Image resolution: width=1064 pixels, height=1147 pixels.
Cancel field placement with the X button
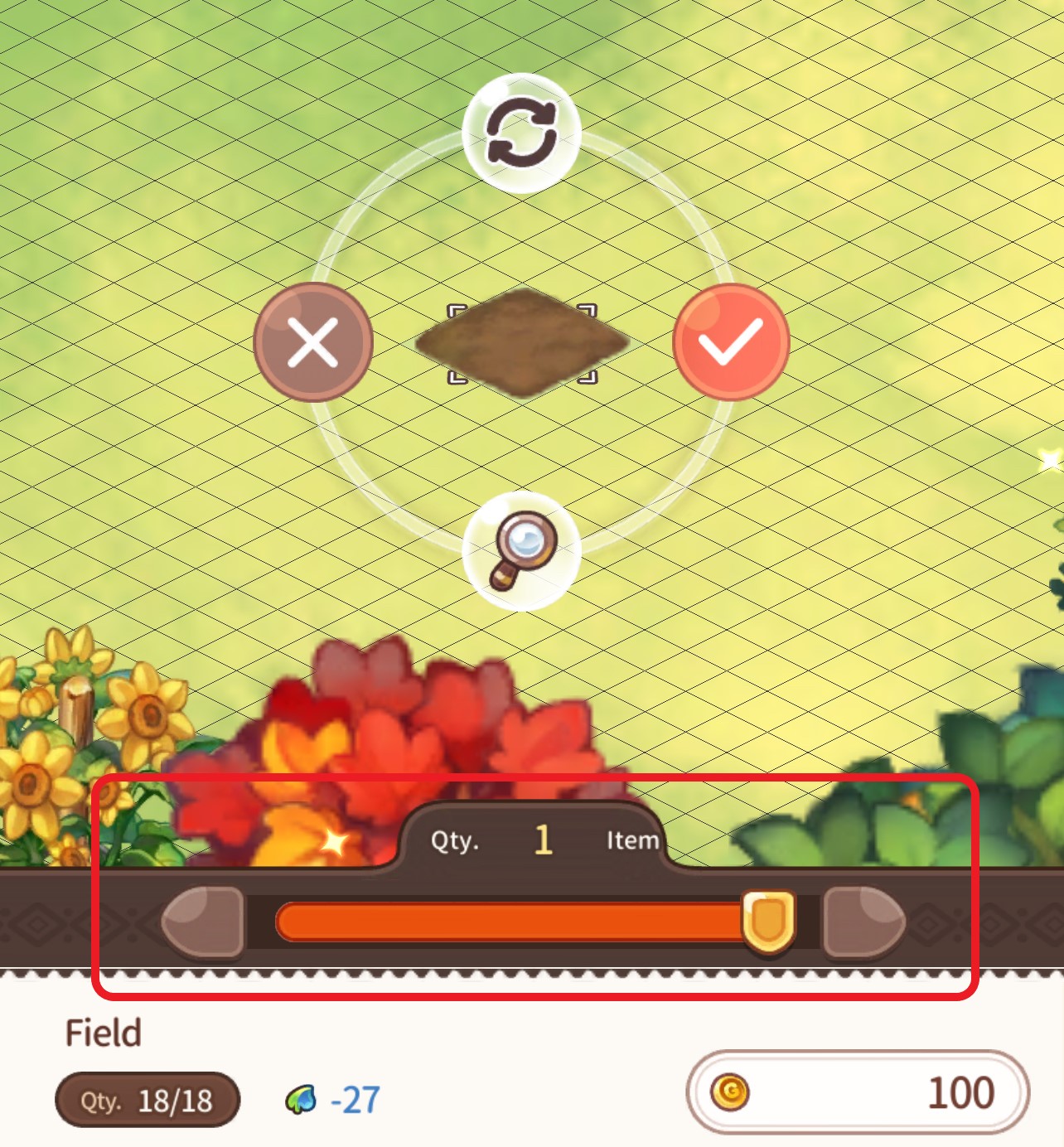[x=313, y=342]
